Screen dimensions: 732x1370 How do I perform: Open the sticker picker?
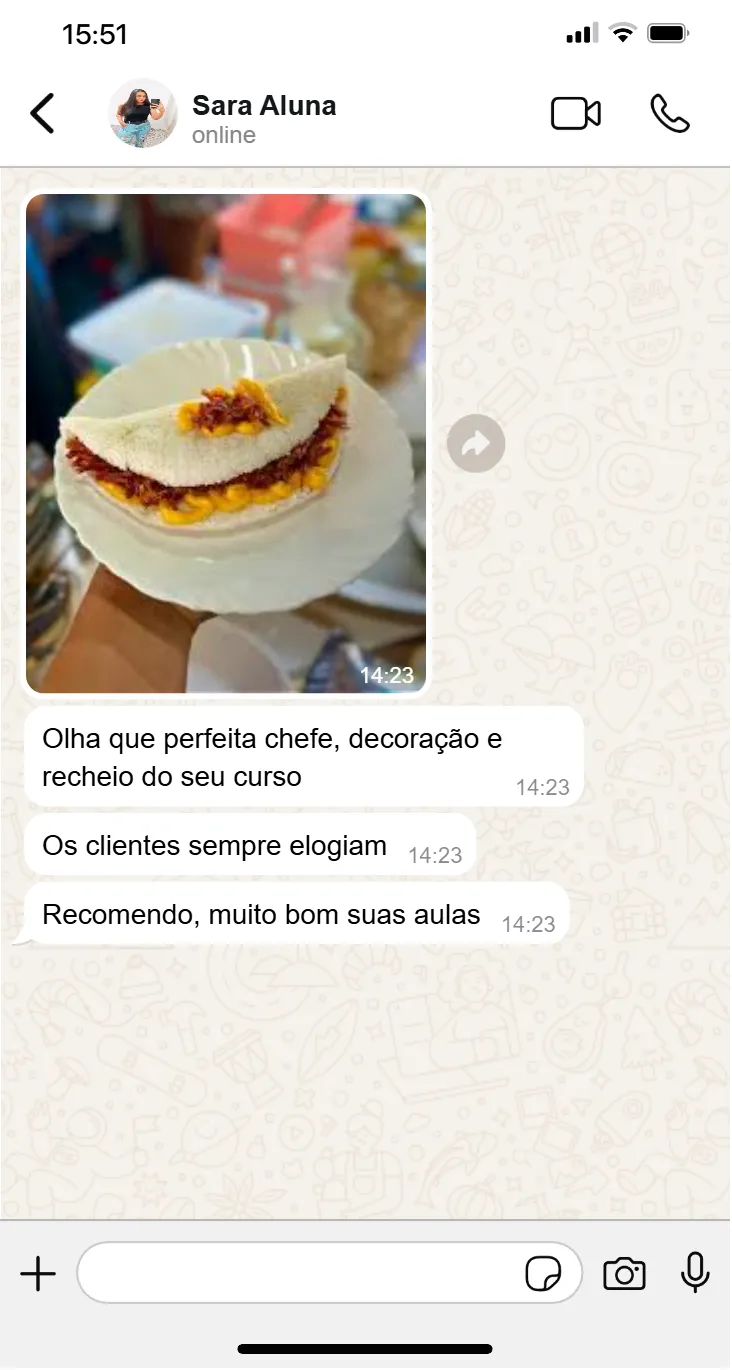(x=543, y=1274)
